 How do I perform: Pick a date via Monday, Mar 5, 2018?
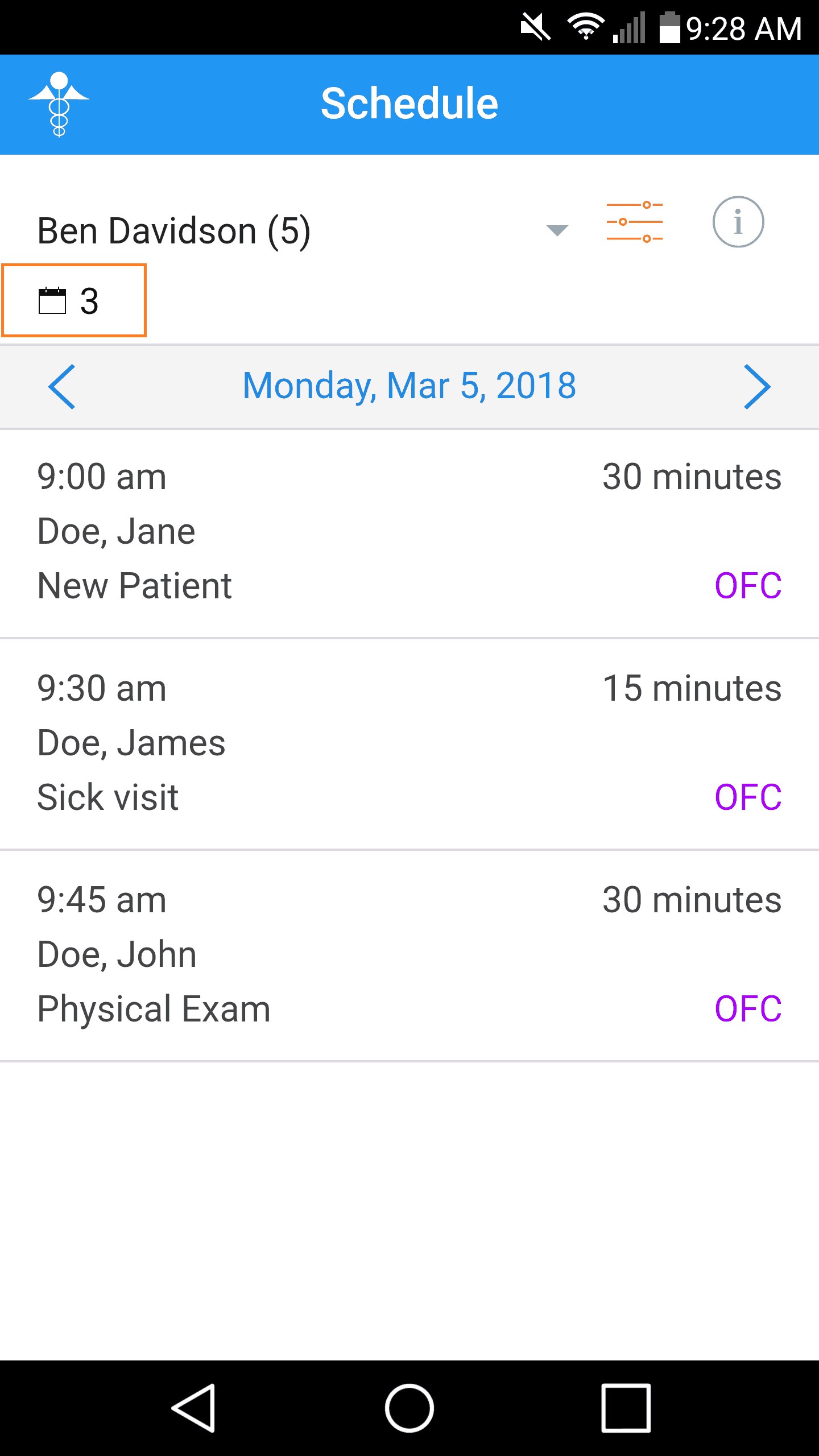click(409, 386)
